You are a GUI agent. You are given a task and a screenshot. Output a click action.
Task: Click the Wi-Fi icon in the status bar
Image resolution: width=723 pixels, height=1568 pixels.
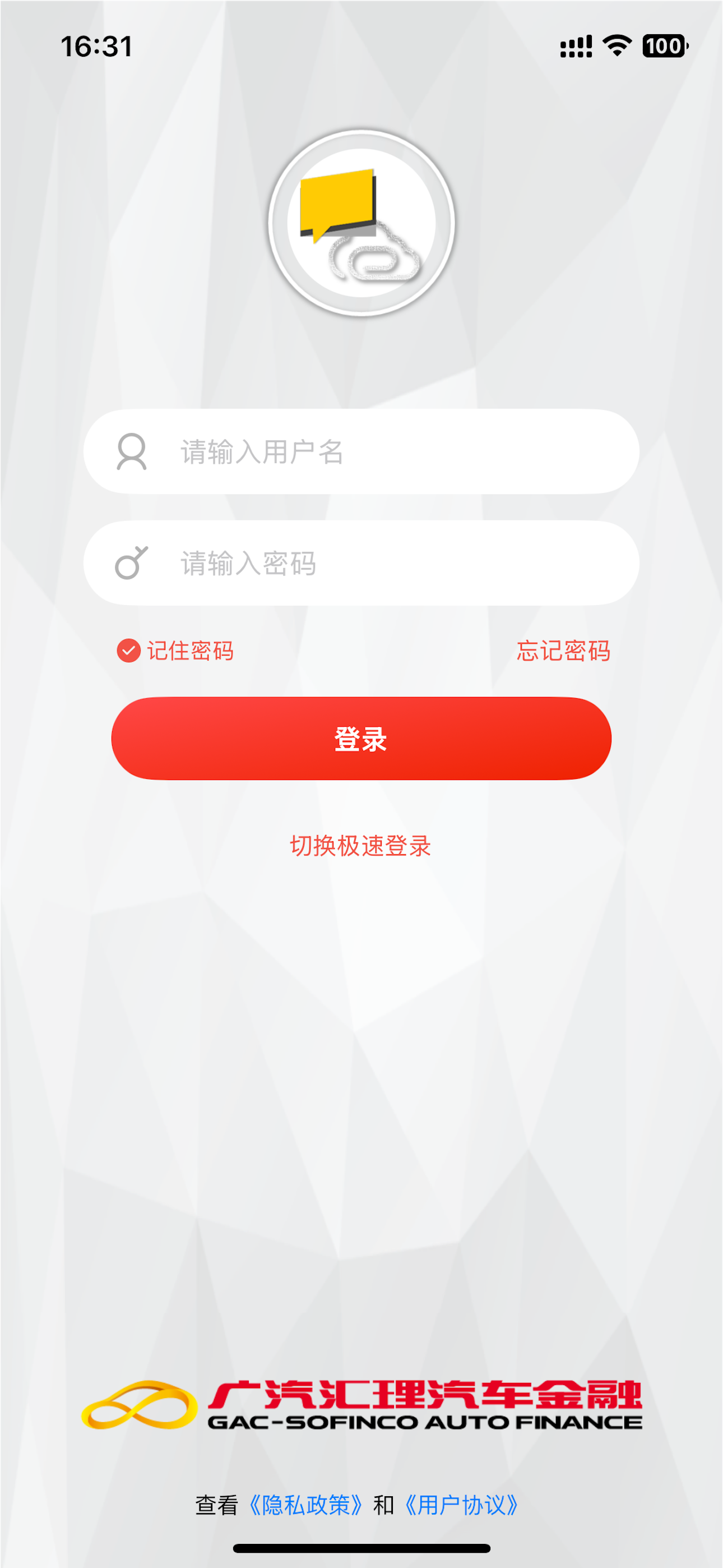[x=617, y=45]
